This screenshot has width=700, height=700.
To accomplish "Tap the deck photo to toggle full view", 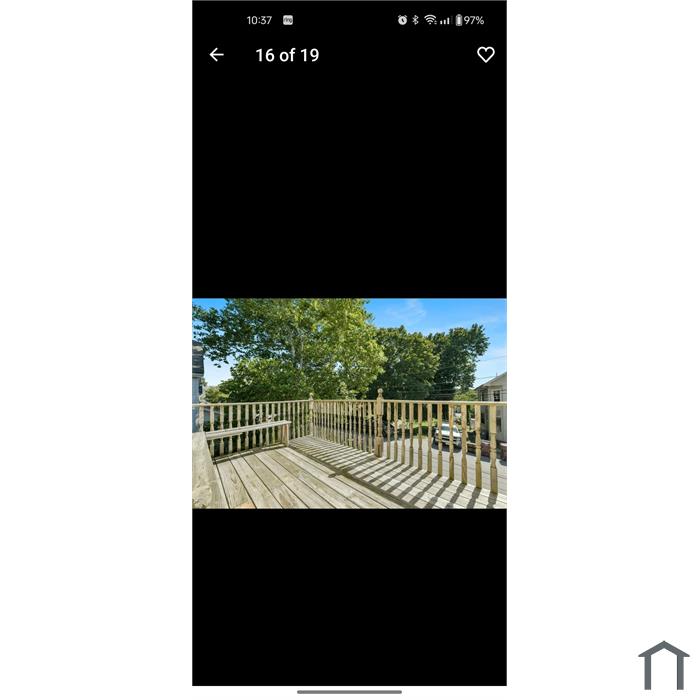I will 349,404.
